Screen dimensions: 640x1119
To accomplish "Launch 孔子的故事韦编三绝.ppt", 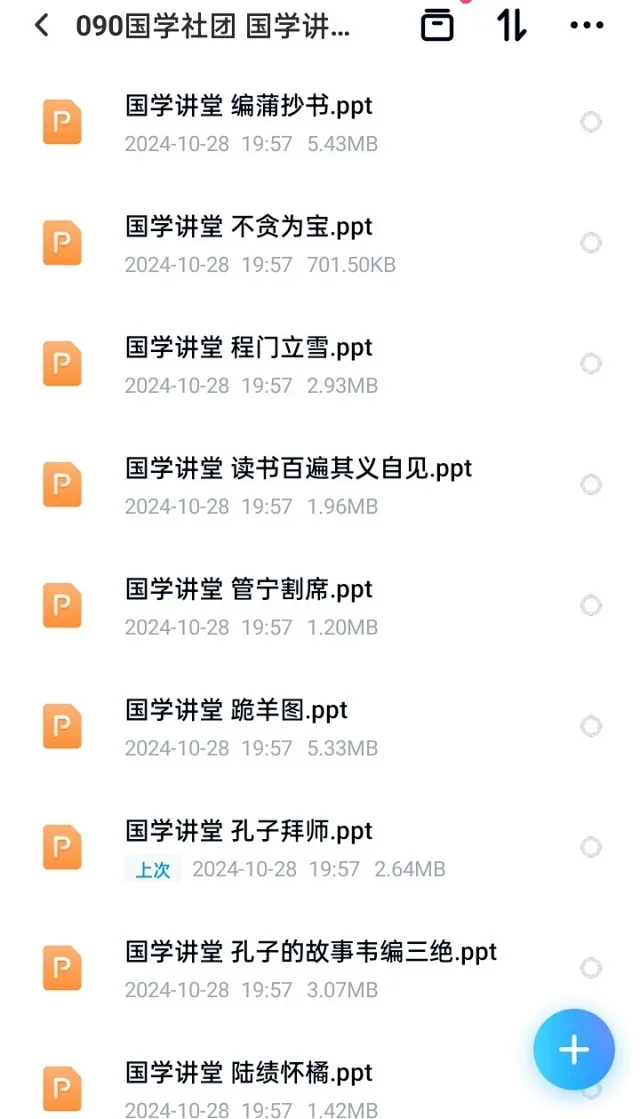I will (x=310, y=953).
